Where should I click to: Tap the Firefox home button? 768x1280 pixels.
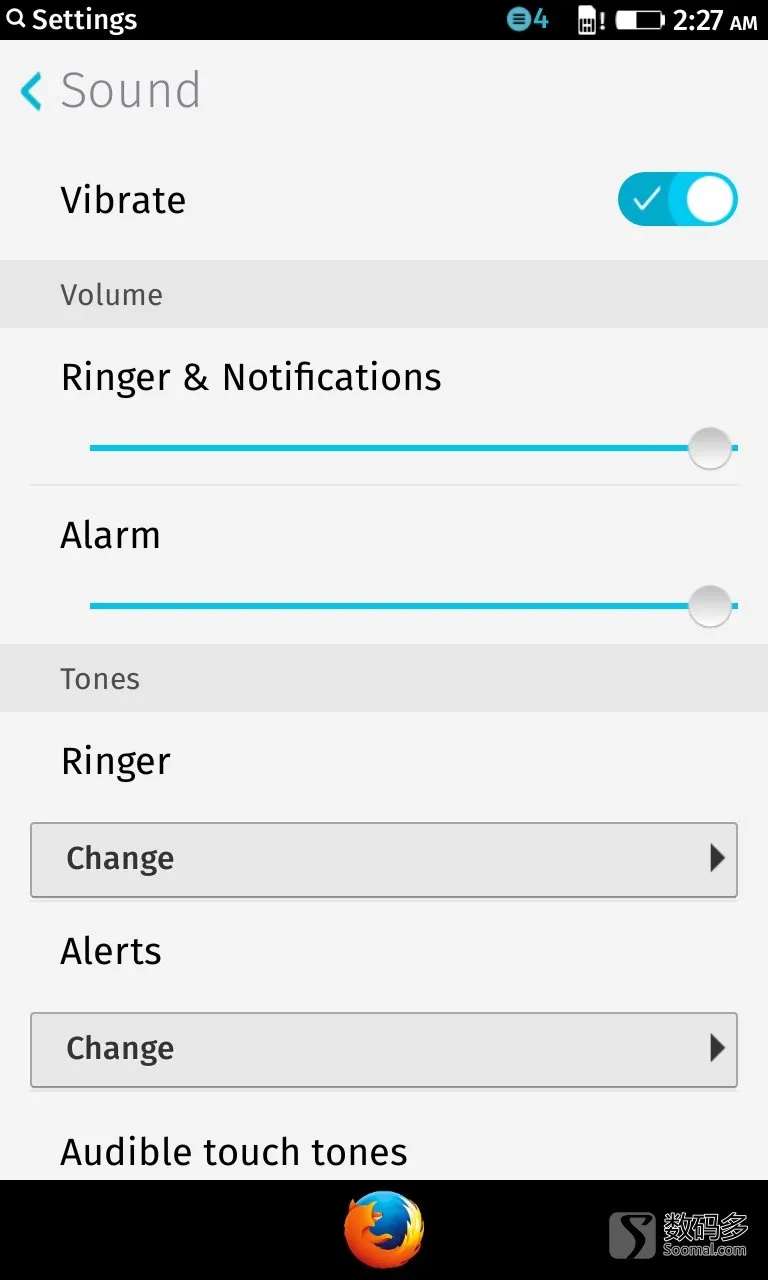click(384, 1230)
